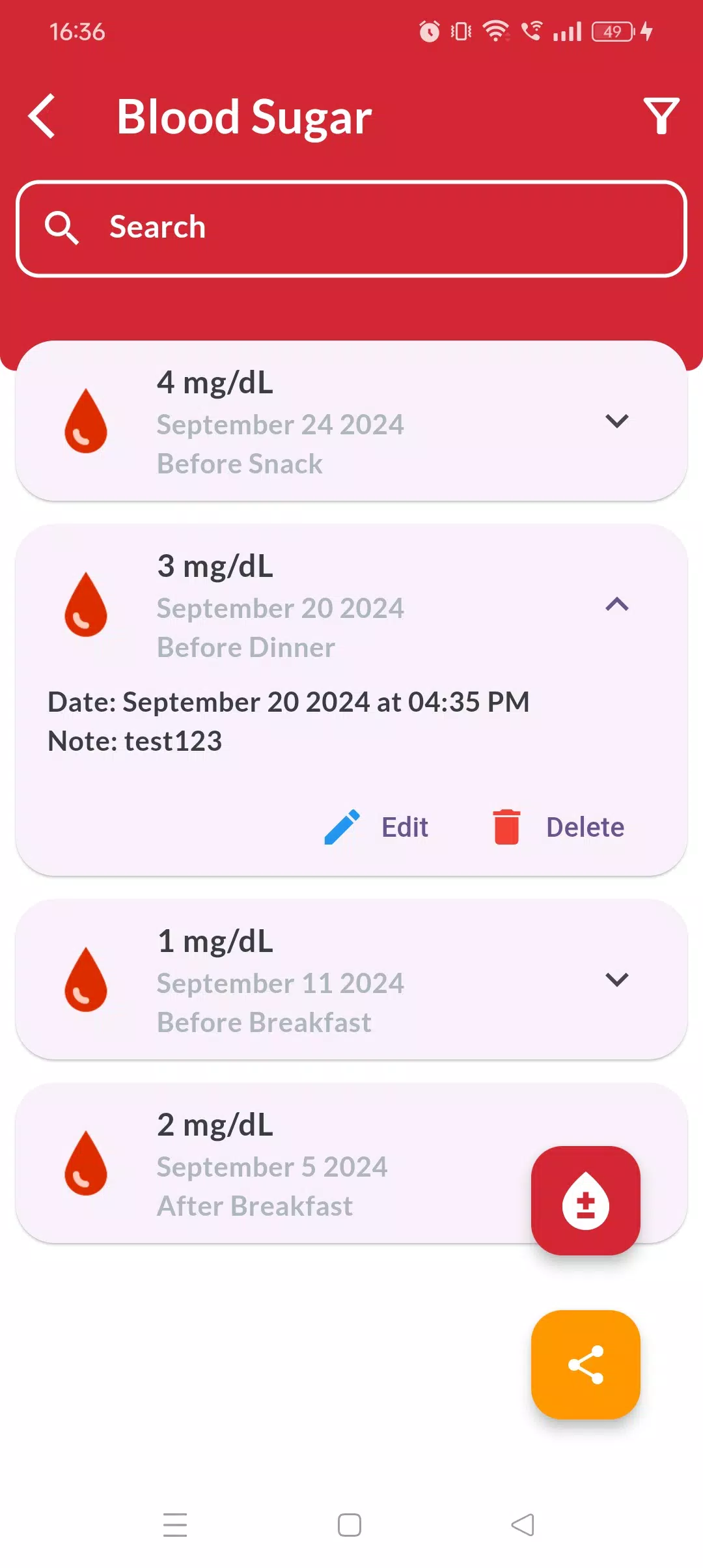Viewport: 703px width, 1568px height.
Task: Share blood sugar records
Action: 586,1365
